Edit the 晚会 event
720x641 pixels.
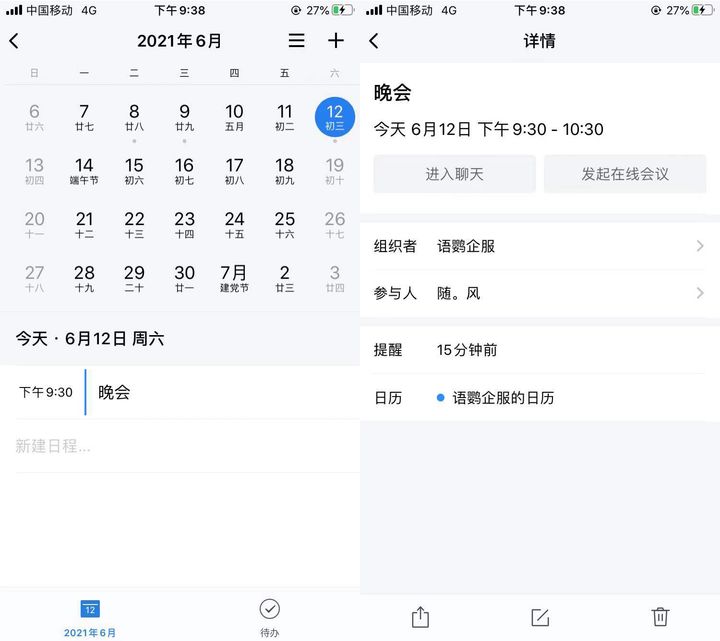point(540,617)
